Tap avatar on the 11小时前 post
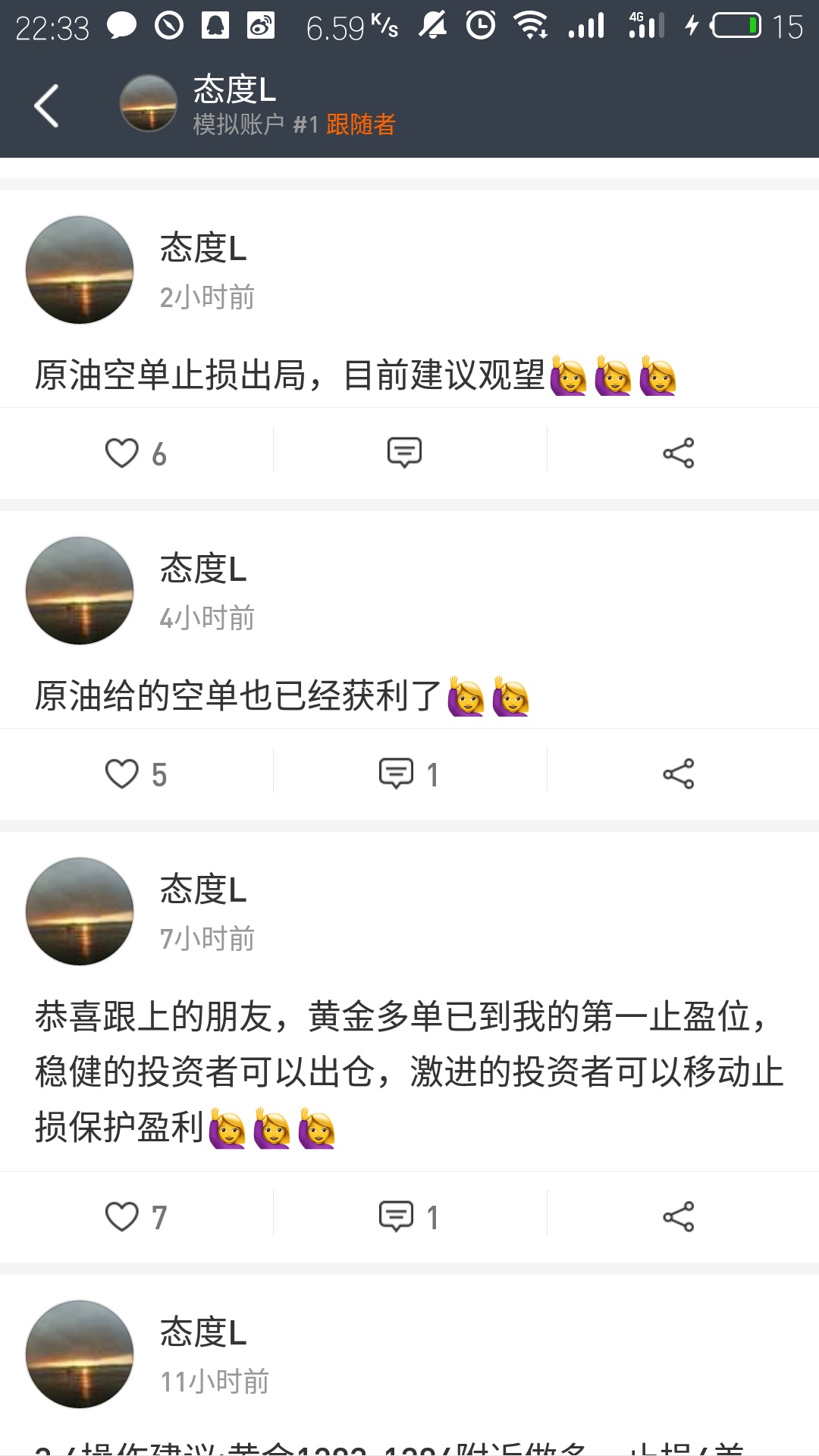This screenshot has width=819, height=1456. point(80,1354)
